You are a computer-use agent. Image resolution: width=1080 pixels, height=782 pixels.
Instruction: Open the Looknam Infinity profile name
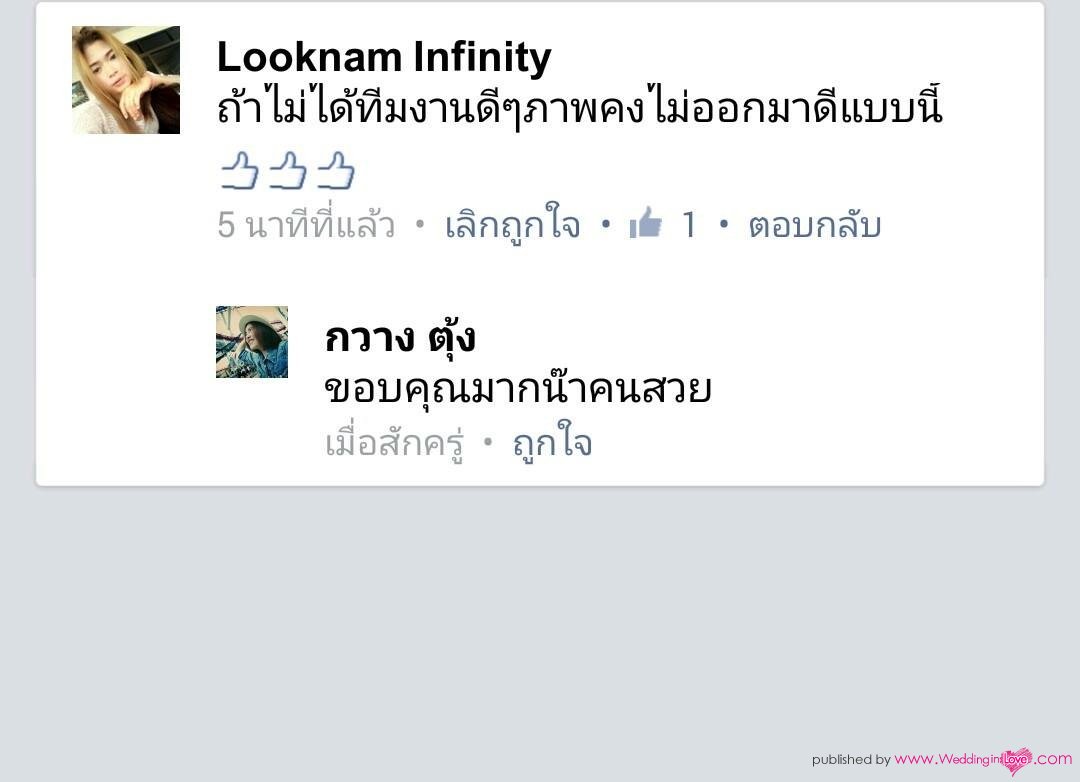[x=383, y=57]
